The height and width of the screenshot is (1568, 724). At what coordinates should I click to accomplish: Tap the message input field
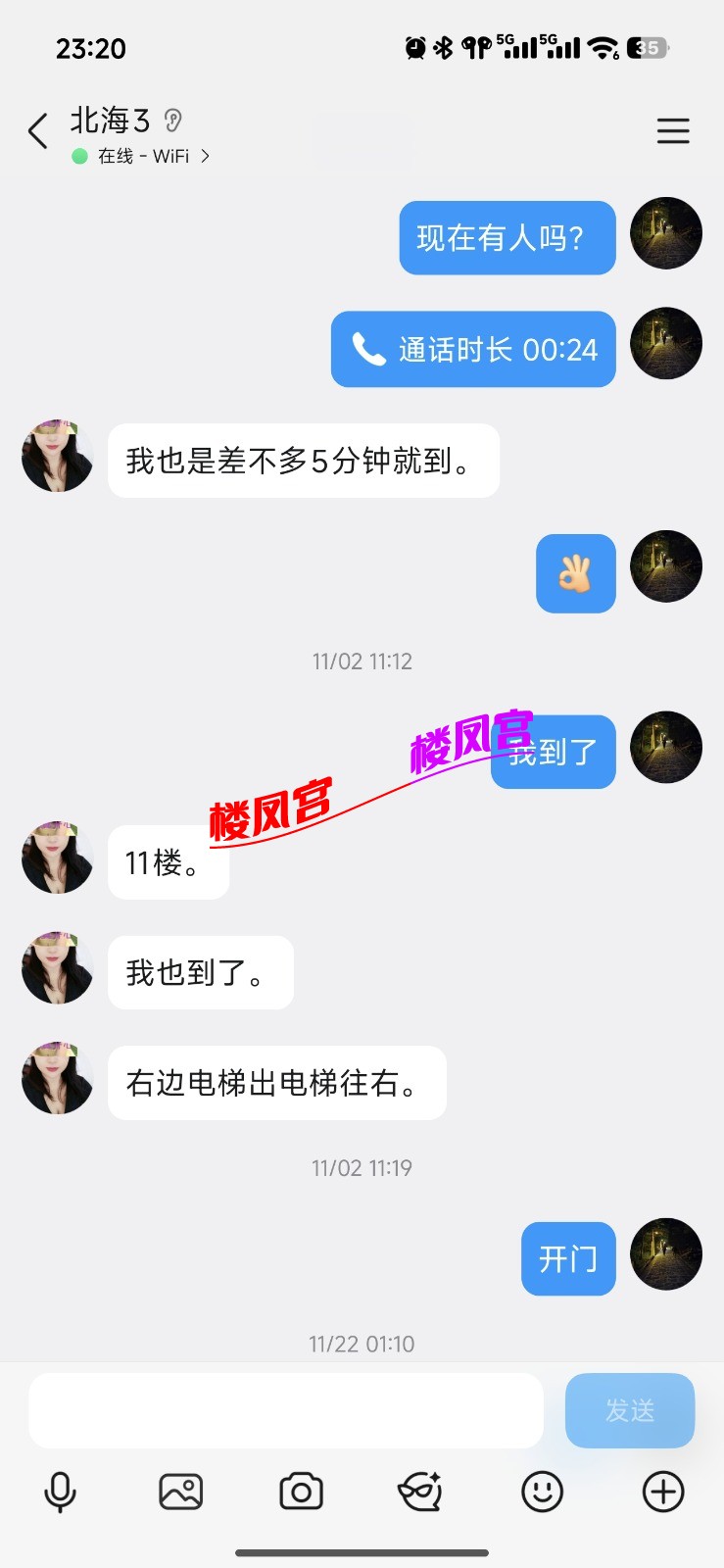point(285,1410)
